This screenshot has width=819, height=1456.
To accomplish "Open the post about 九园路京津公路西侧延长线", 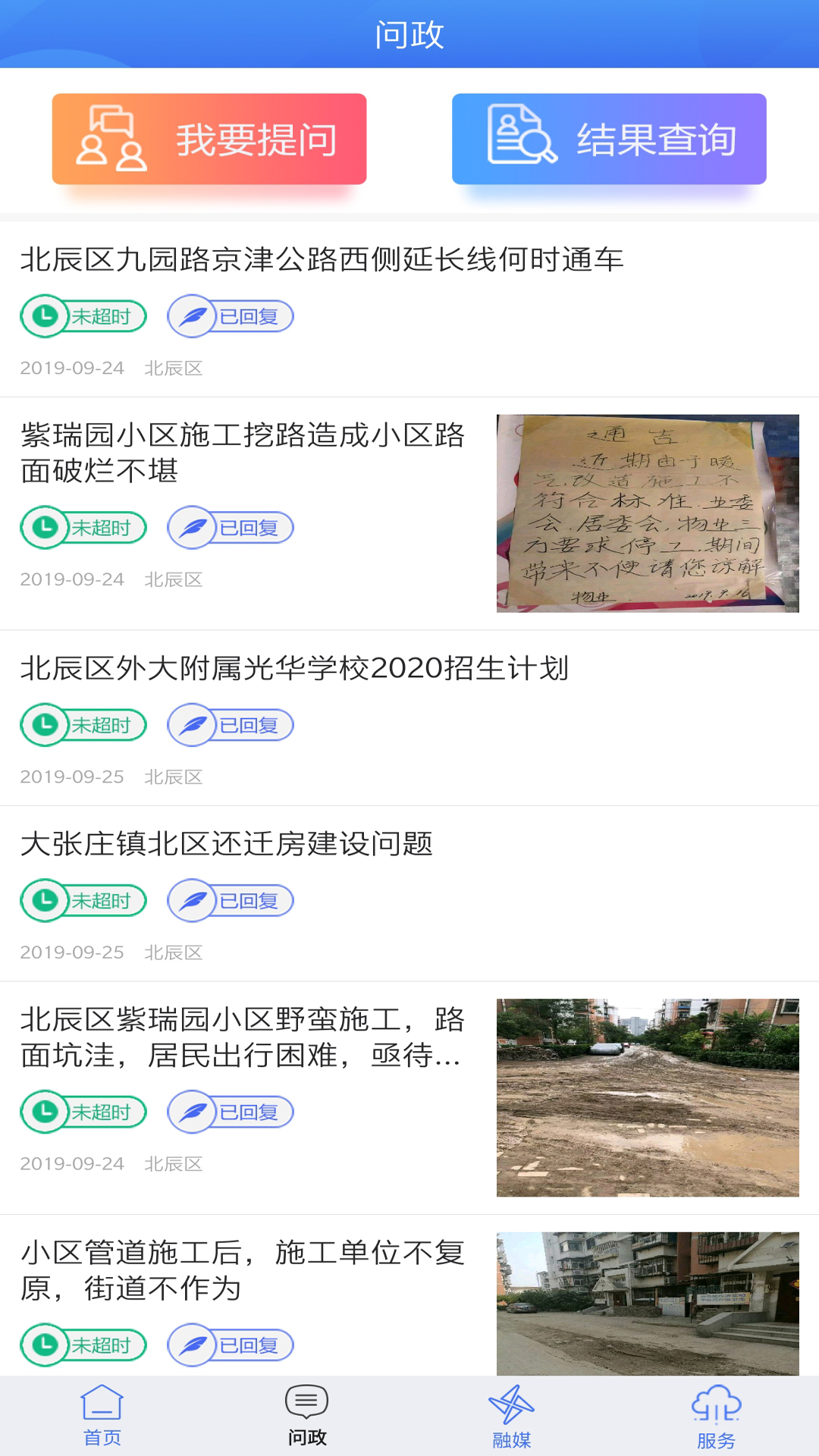I will click(322, 260).
